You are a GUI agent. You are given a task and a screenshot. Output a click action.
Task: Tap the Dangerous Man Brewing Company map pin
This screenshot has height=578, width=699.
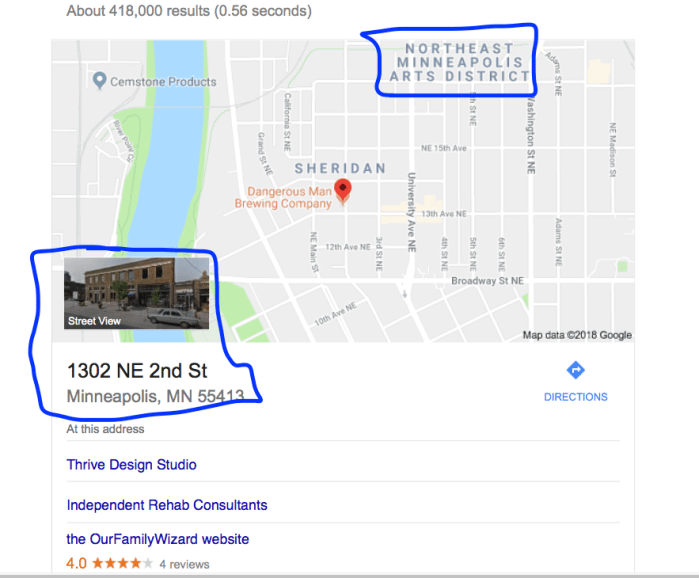pos(342,190)
